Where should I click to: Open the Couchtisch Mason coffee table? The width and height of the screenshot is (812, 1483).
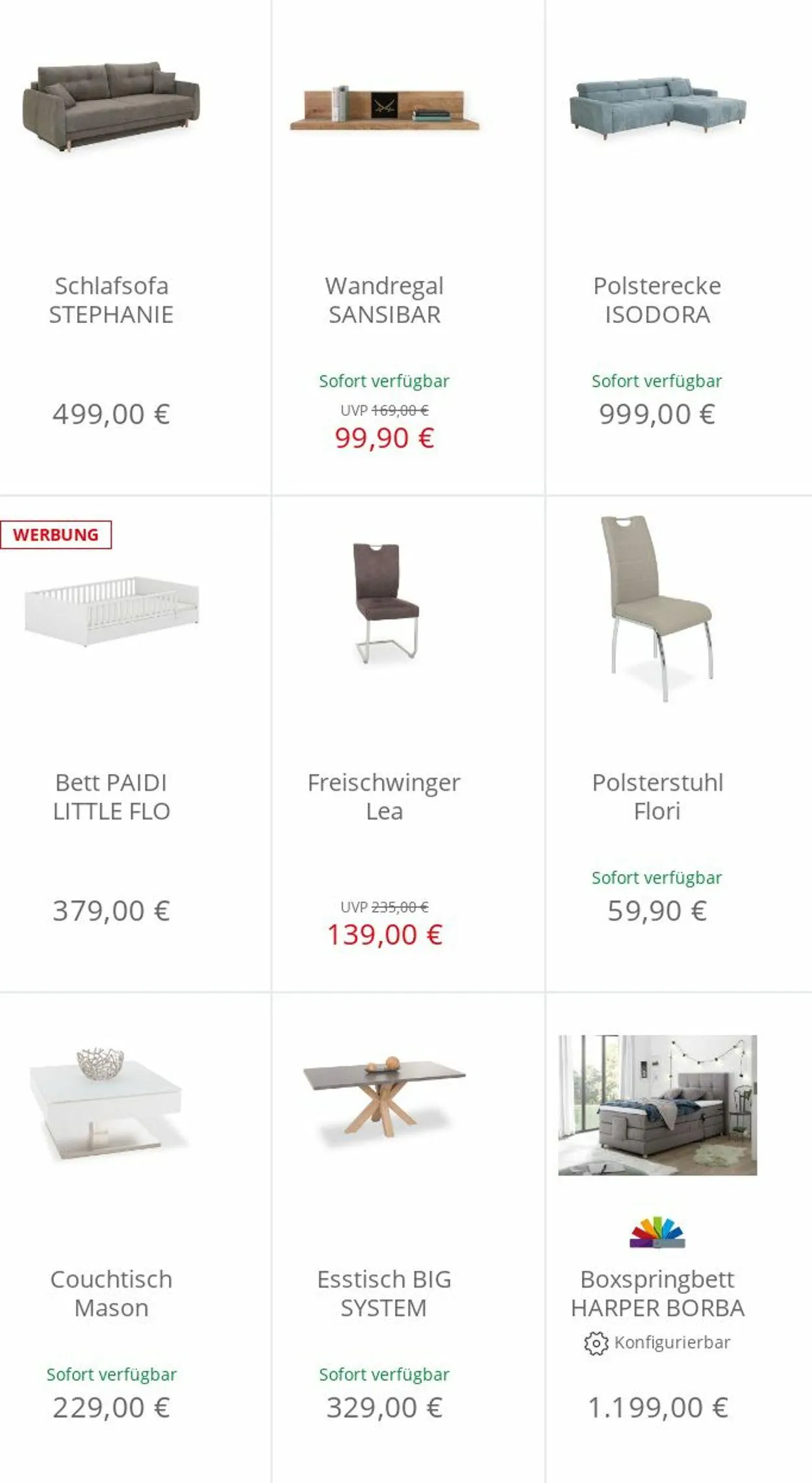111,1293
